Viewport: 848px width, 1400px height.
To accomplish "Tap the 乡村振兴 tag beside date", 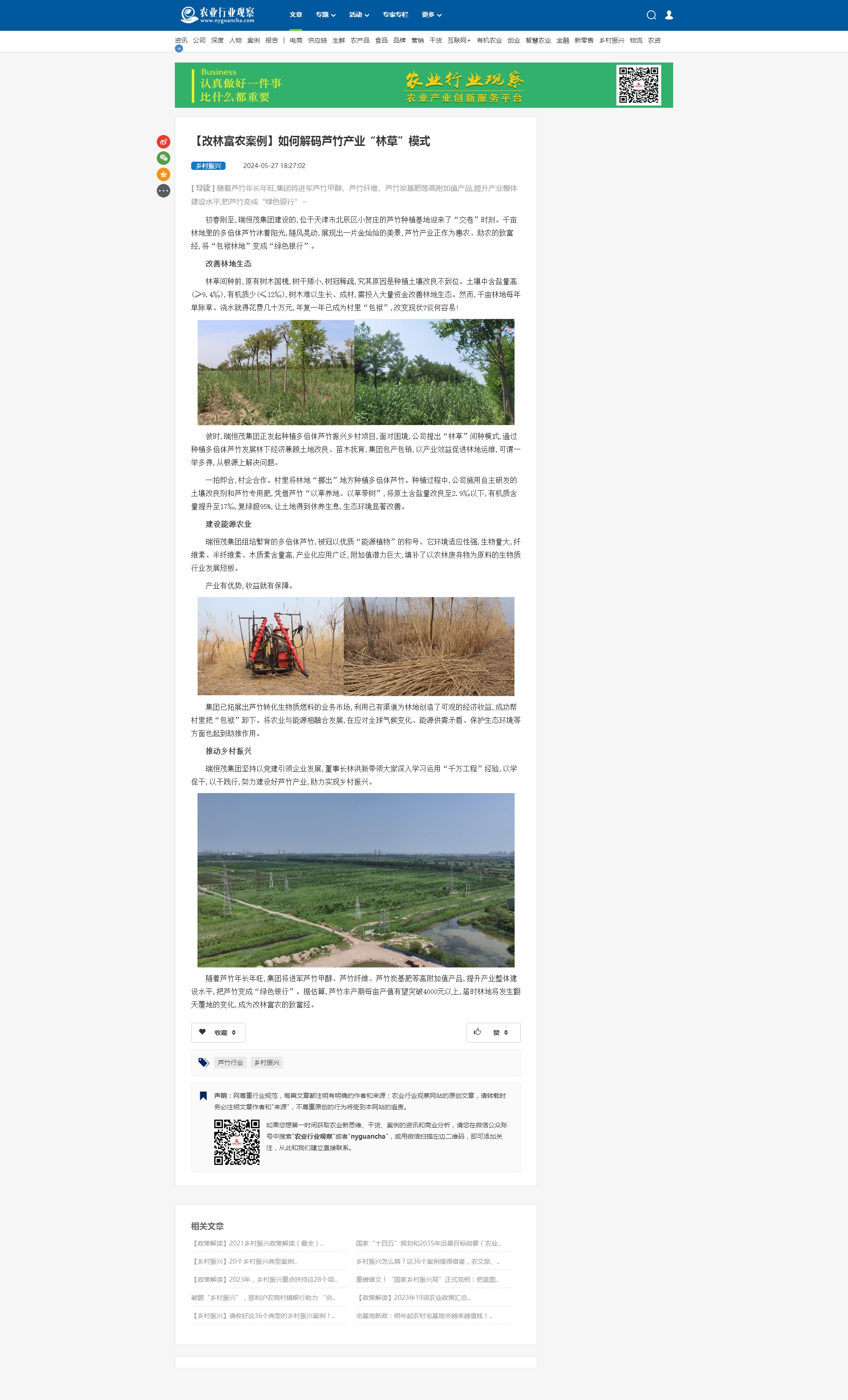I will (208, 166).
